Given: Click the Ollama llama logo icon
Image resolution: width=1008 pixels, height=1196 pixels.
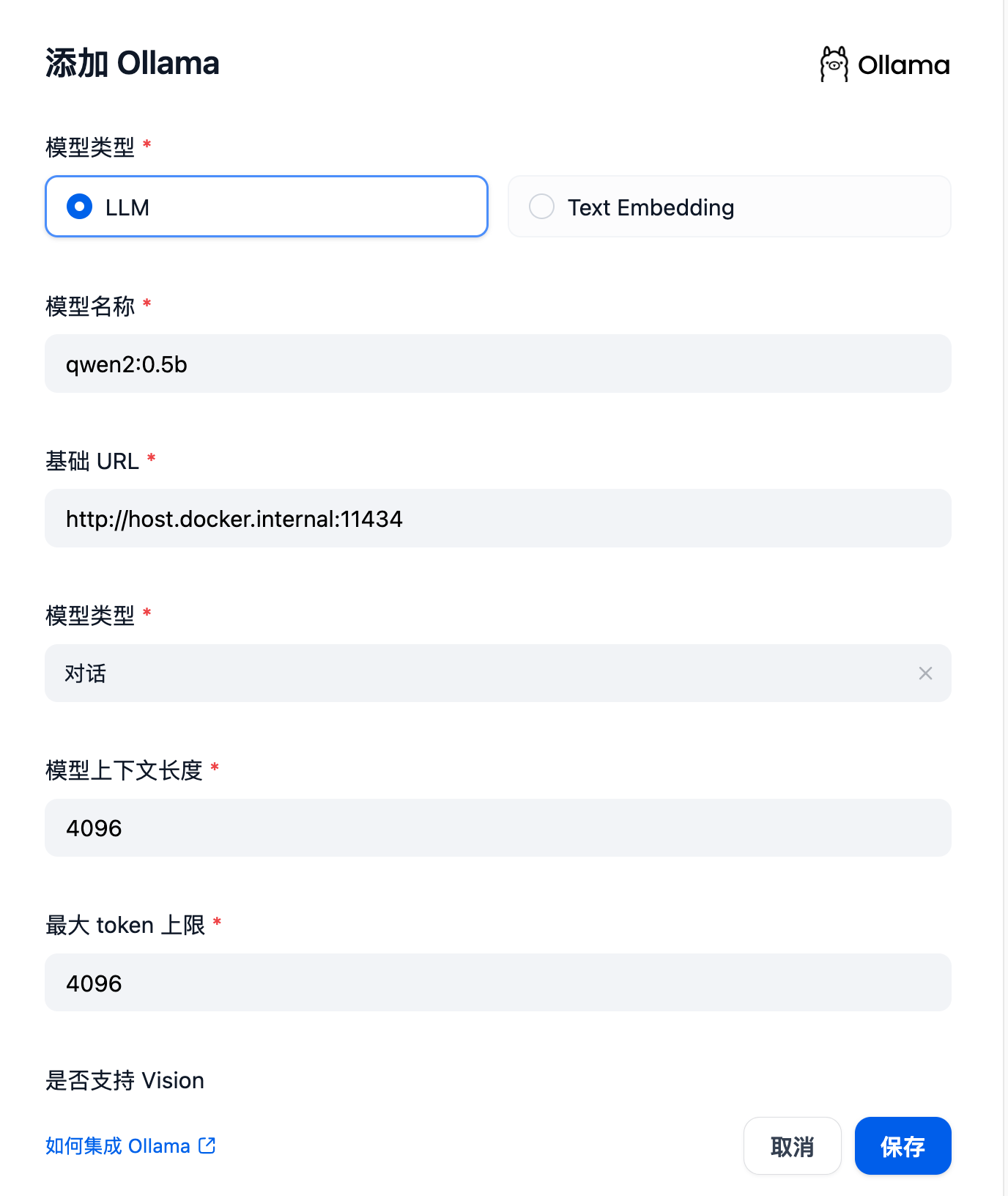Looking at the screenshot, I should point(834,64).
